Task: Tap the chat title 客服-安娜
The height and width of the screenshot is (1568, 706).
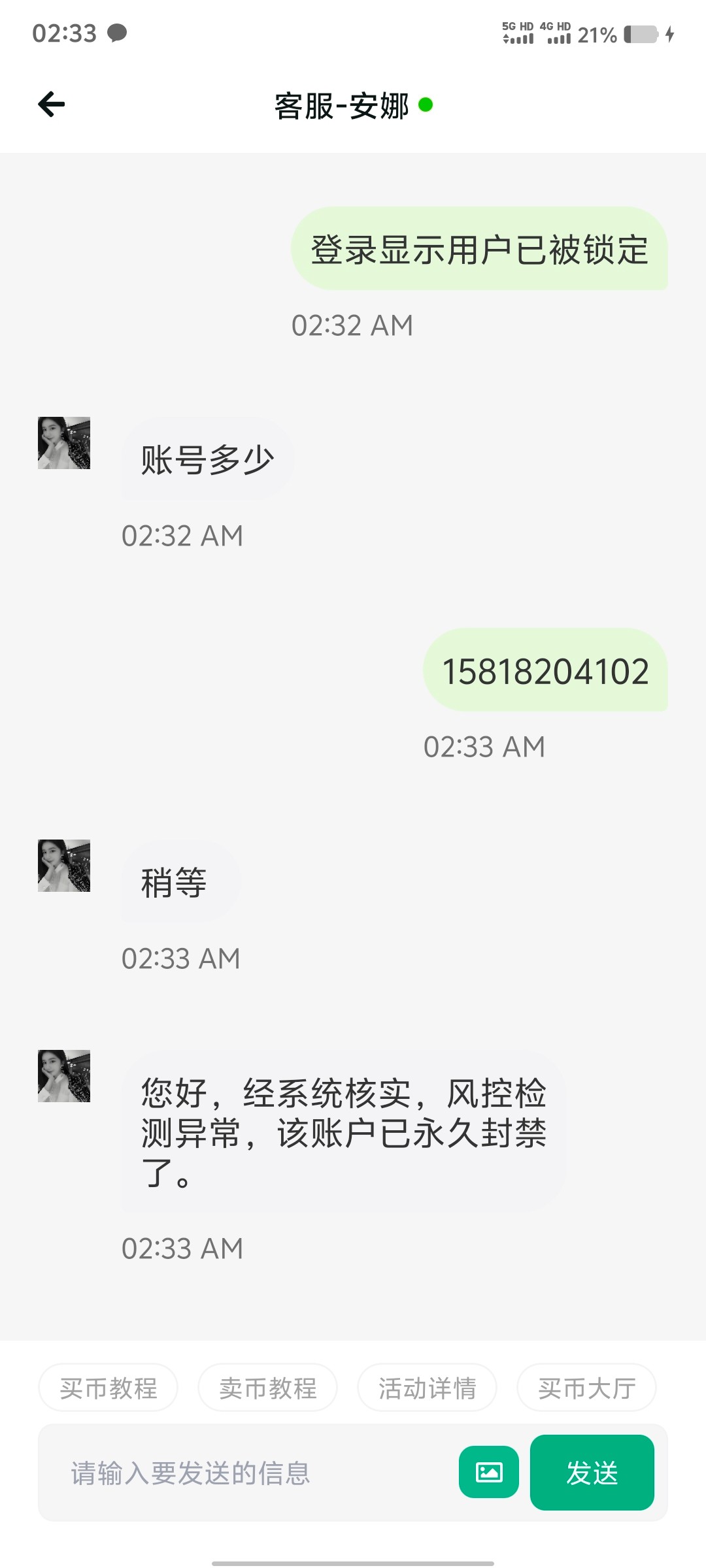Action: pos(343,105)
